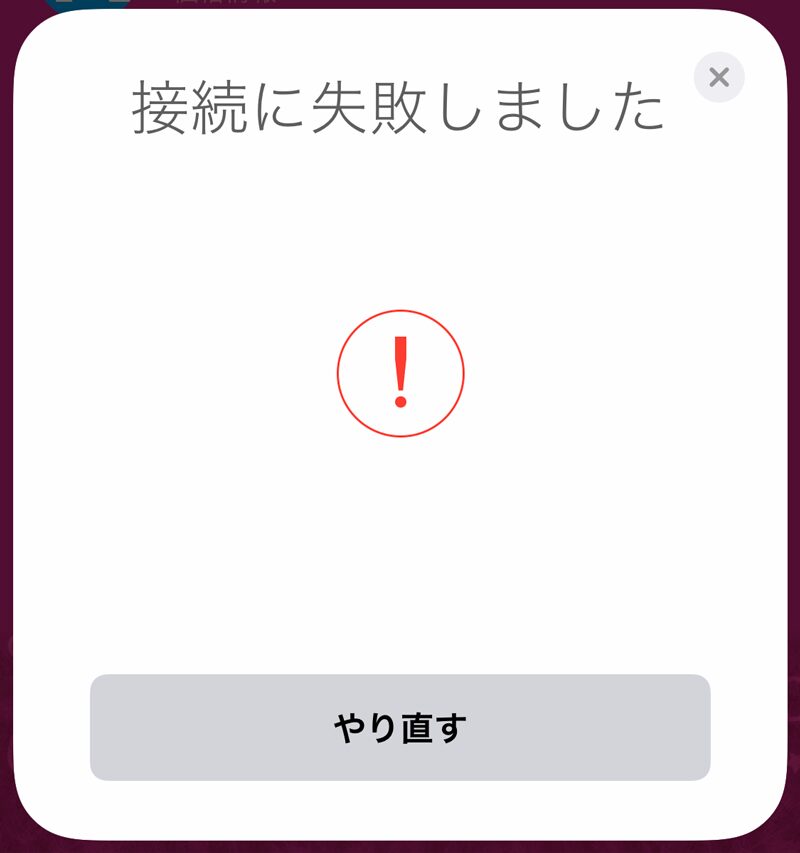Tap the やり直す retry button
The height and width of the screenshot is (853, 800).
[x=400, y=727]
